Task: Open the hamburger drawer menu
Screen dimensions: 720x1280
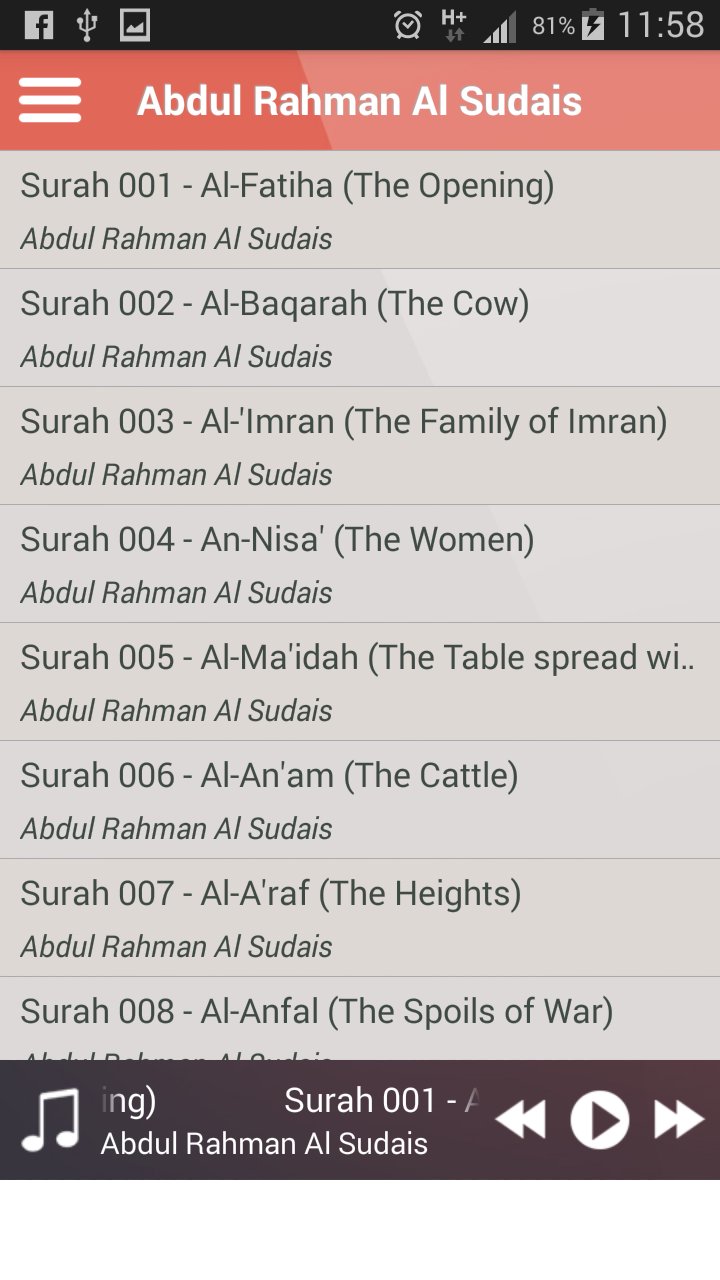Action: pos(50,101)
